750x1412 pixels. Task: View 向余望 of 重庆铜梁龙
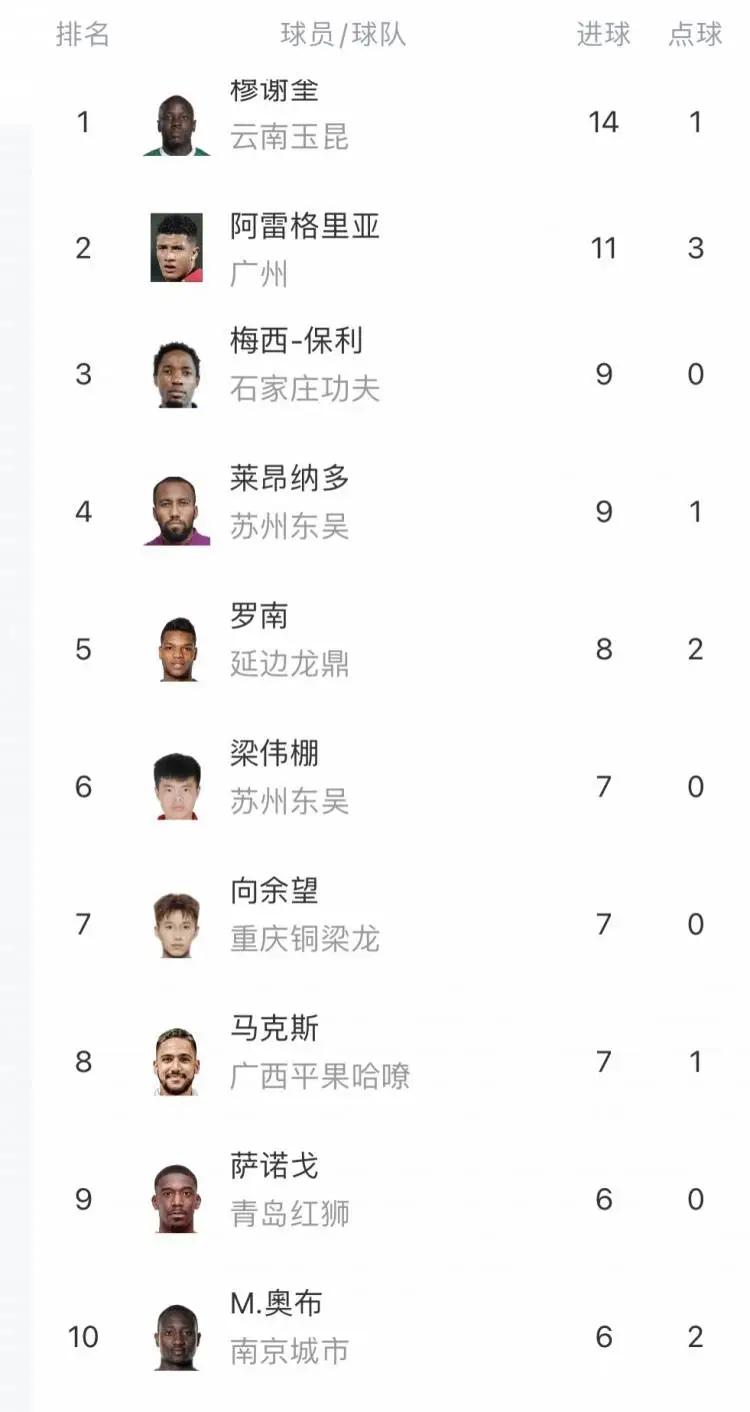coord(390,924)
